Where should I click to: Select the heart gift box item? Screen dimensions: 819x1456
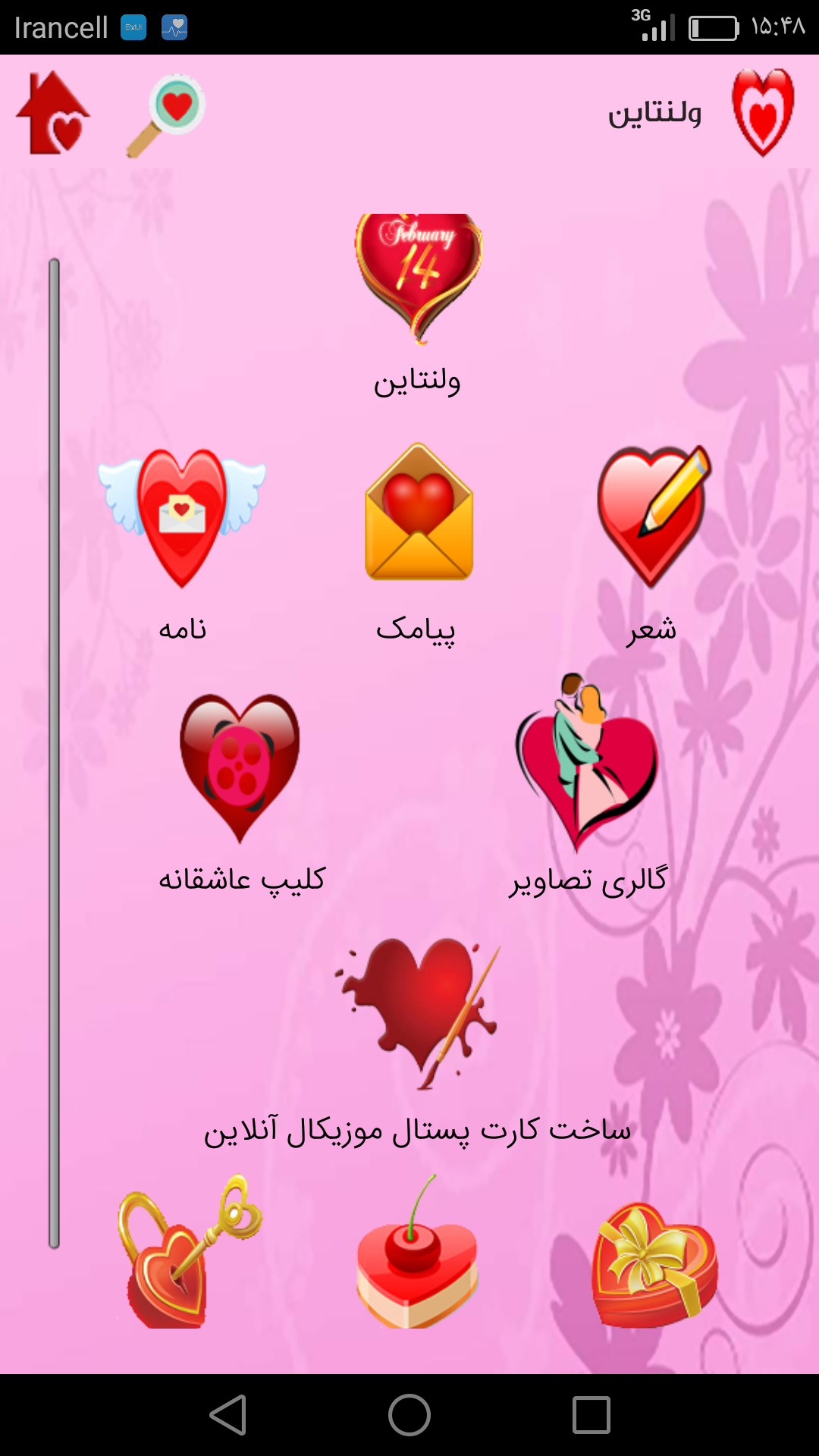[x=654, y=1263]
